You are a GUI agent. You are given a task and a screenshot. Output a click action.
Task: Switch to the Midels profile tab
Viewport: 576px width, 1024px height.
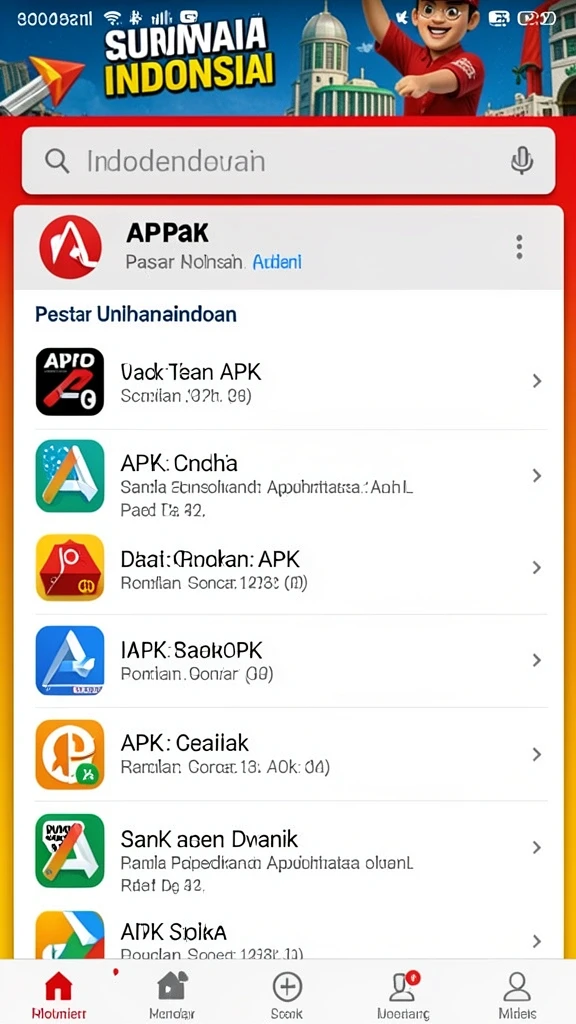point(517,994)
